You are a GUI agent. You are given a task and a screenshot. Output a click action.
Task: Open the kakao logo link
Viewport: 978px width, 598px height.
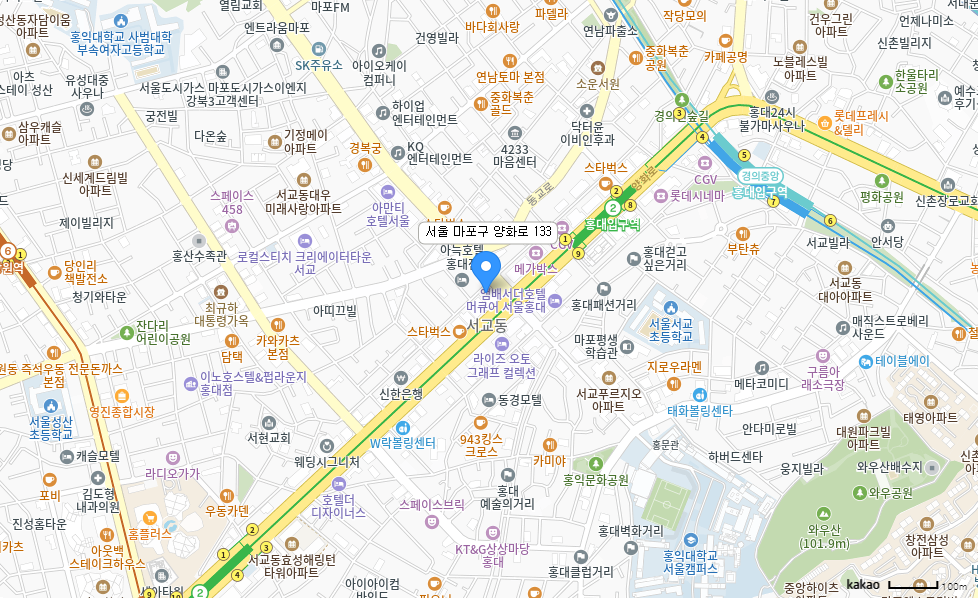coord(863,584)
